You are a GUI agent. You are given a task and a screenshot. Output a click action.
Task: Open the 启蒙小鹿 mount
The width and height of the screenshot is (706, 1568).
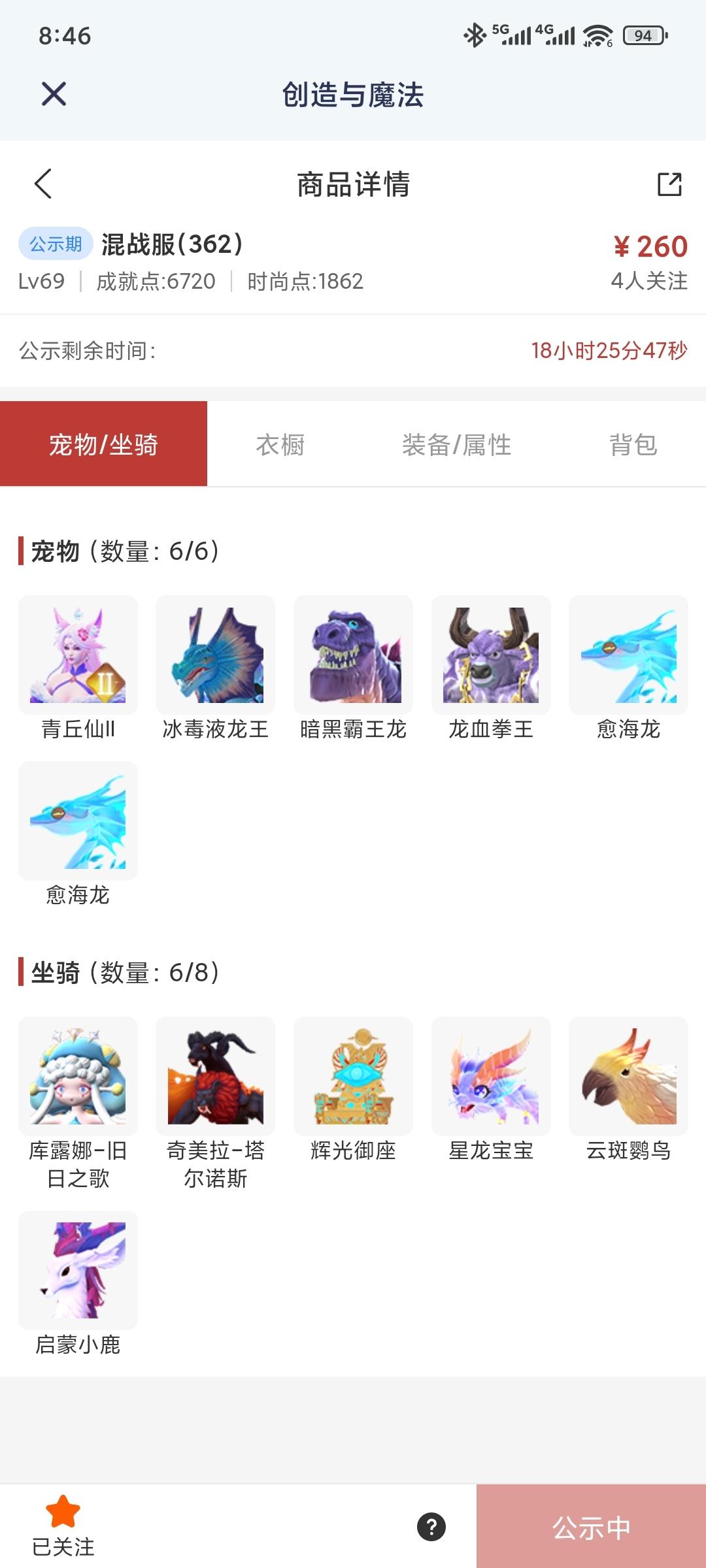(78, 1270)
